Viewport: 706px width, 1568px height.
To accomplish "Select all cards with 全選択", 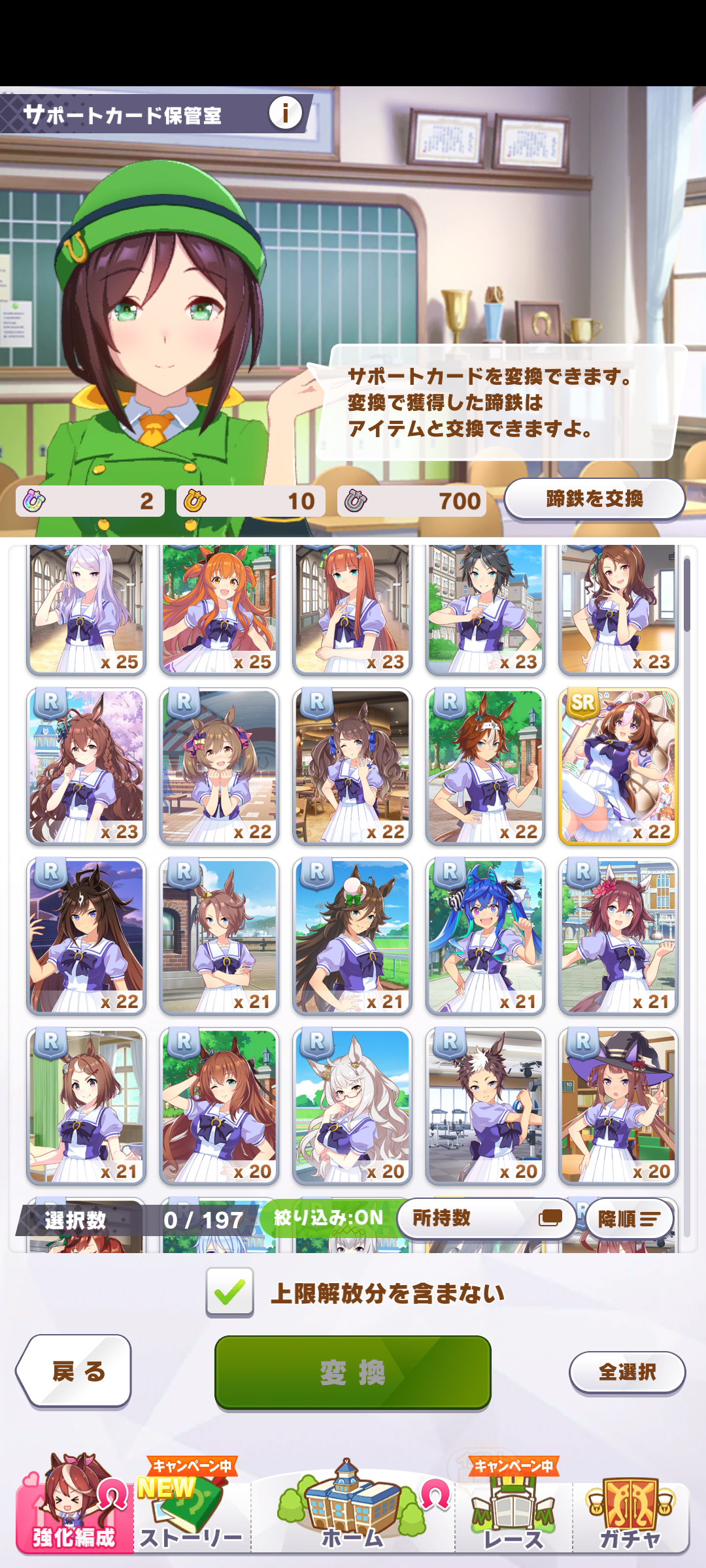I will [627, 1371].
